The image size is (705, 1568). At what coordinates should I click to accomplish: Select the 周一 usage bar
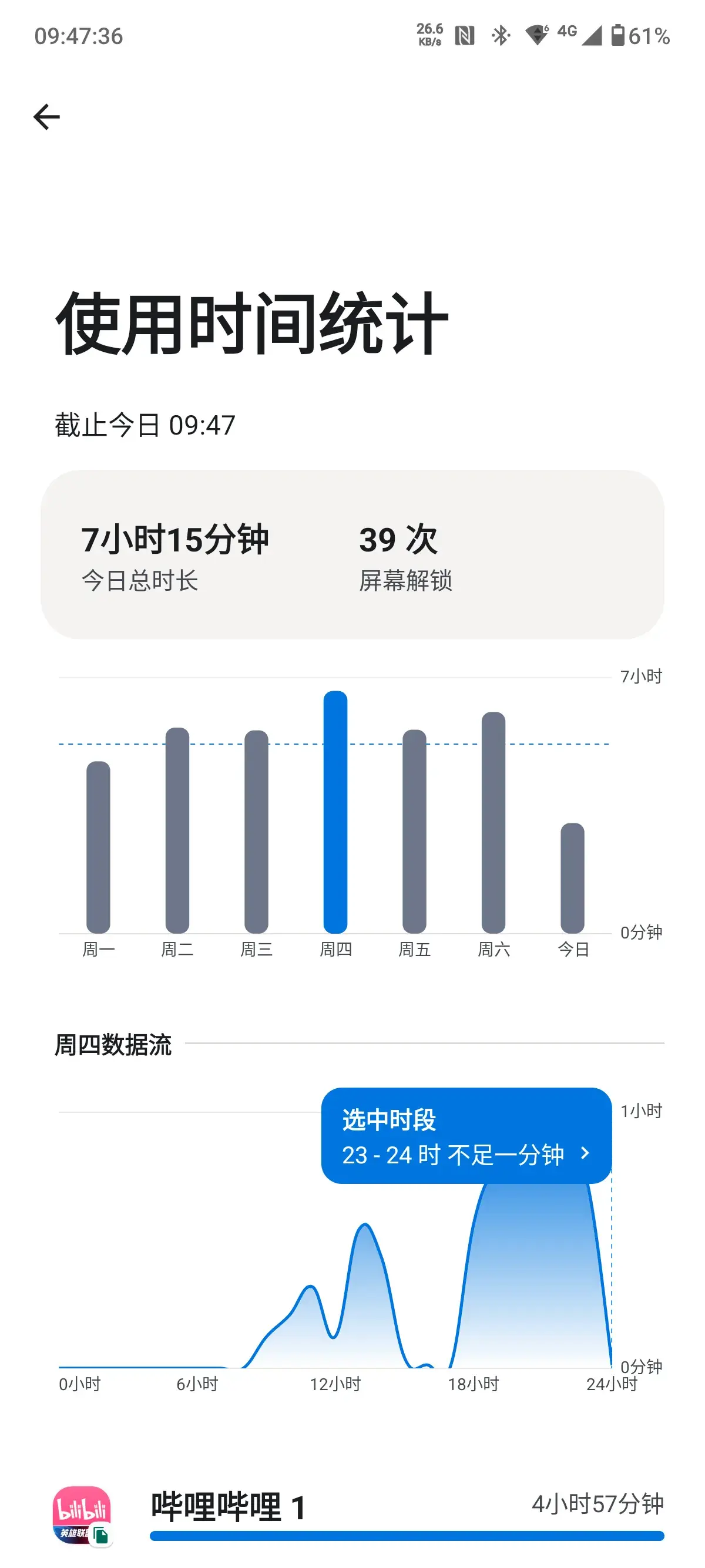click(x=98, y=847)
